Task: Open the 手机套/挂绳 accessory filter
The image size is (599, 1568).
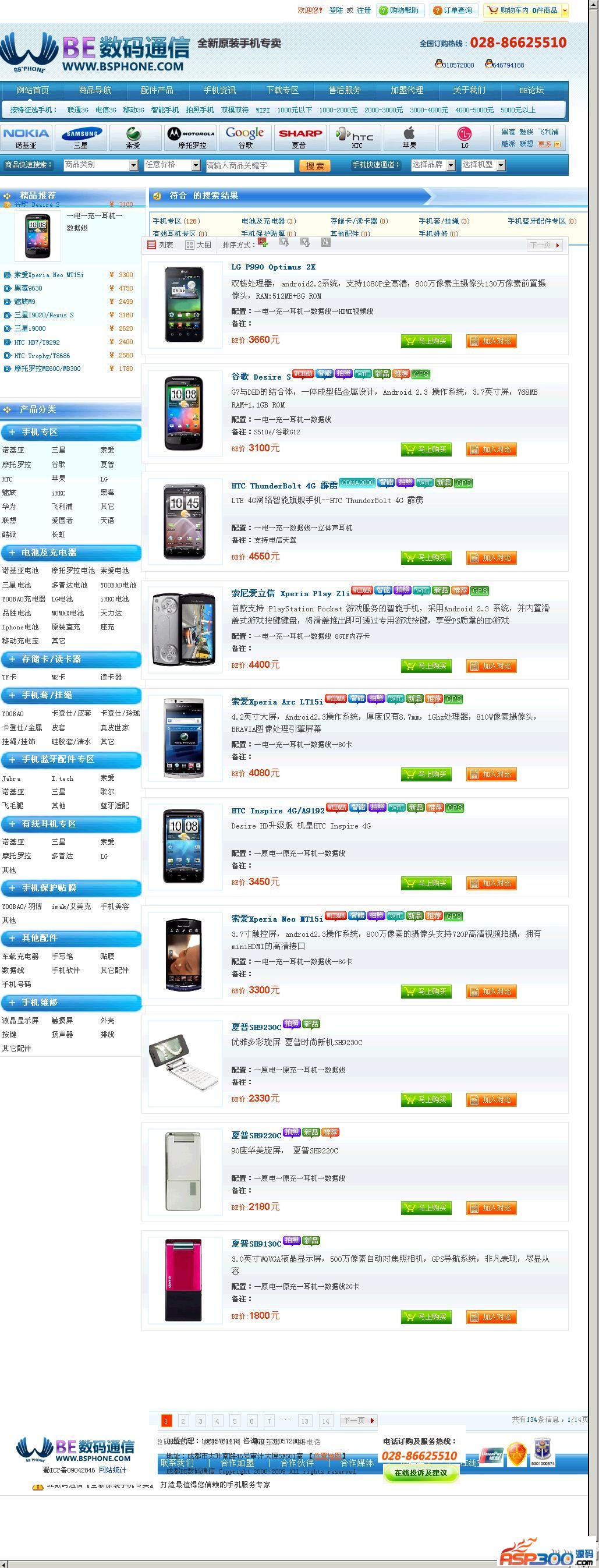Action: 442,221
